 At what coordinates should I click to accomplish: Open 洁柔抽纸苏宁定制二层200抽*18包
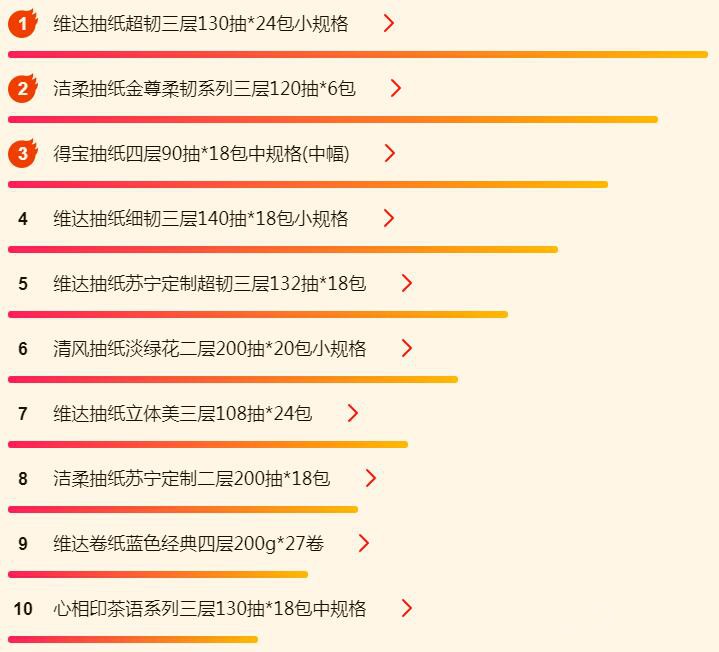click(192, 478)
